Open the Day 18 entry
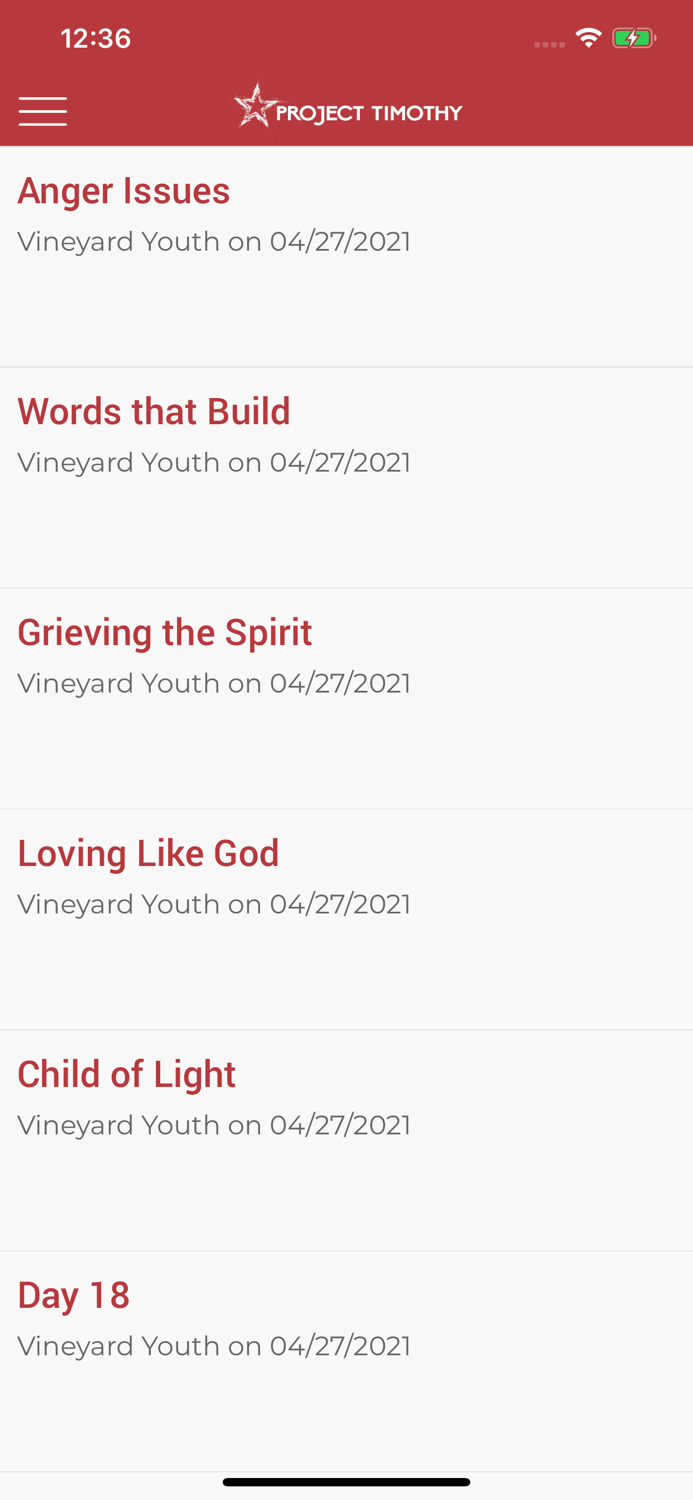 [x=346, y=1362]
